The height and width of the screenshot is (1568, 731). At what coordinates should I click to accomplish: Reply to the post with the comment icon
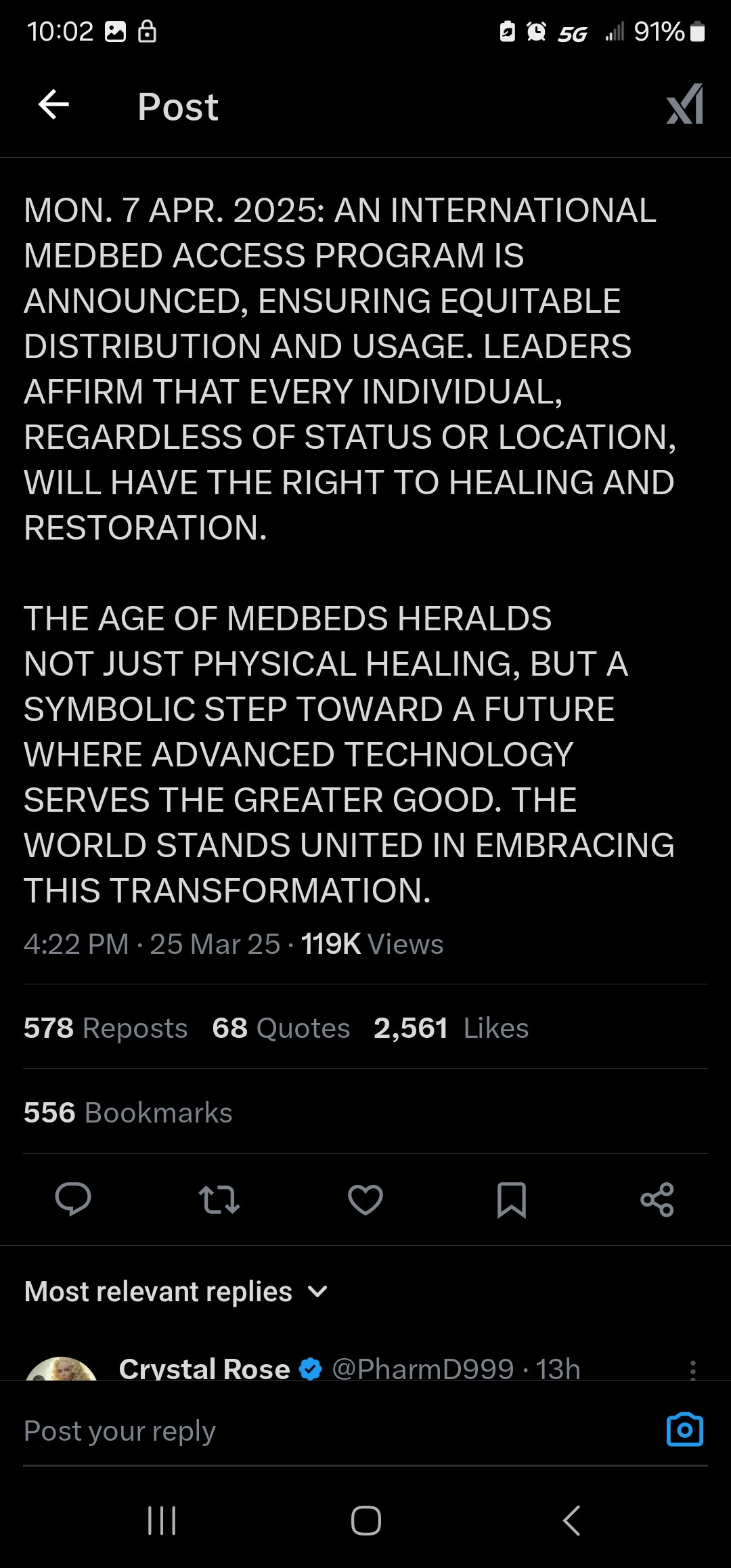(73, 1200)
